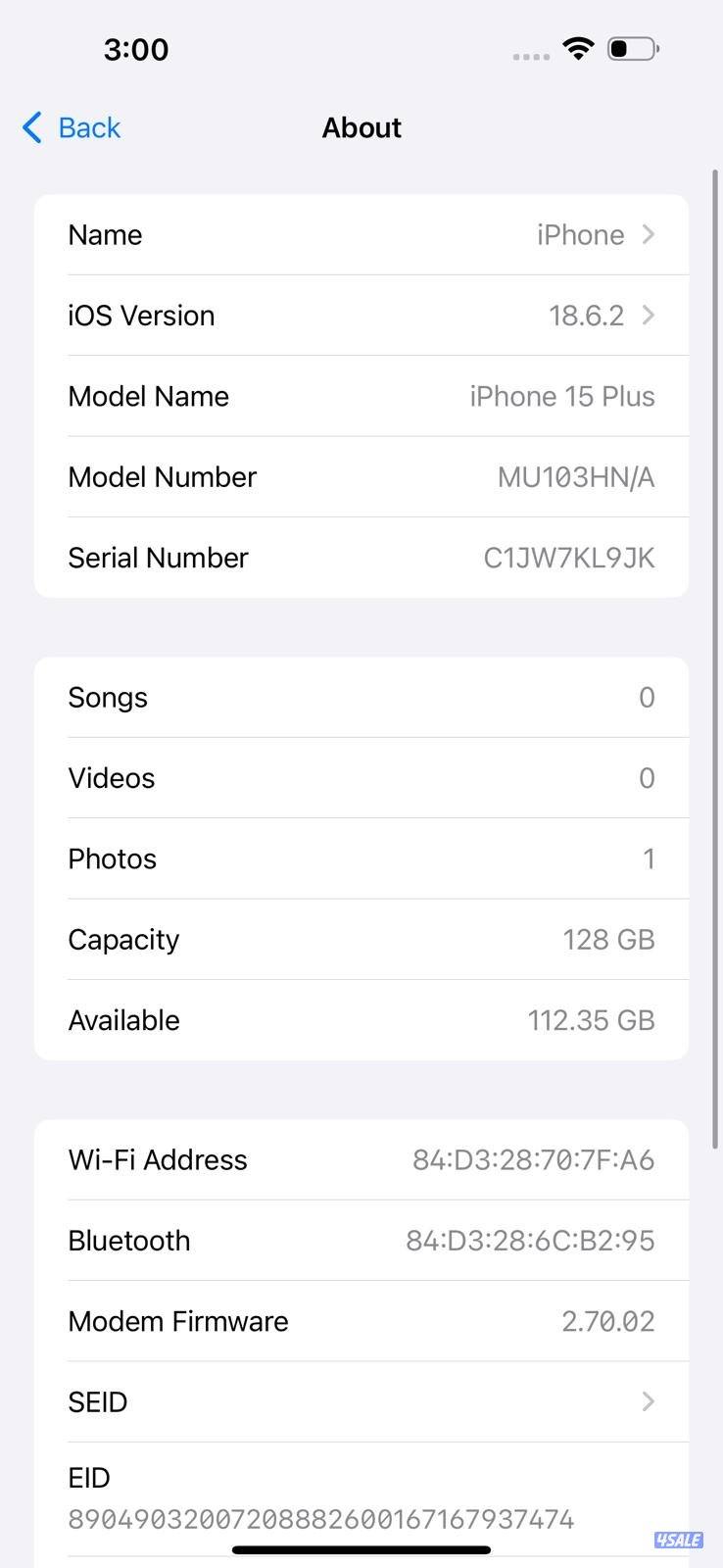Viewport: 723px width, 1568px height.
Task: Tap the back chevron arrow icon
Action: tap(29, 127)
